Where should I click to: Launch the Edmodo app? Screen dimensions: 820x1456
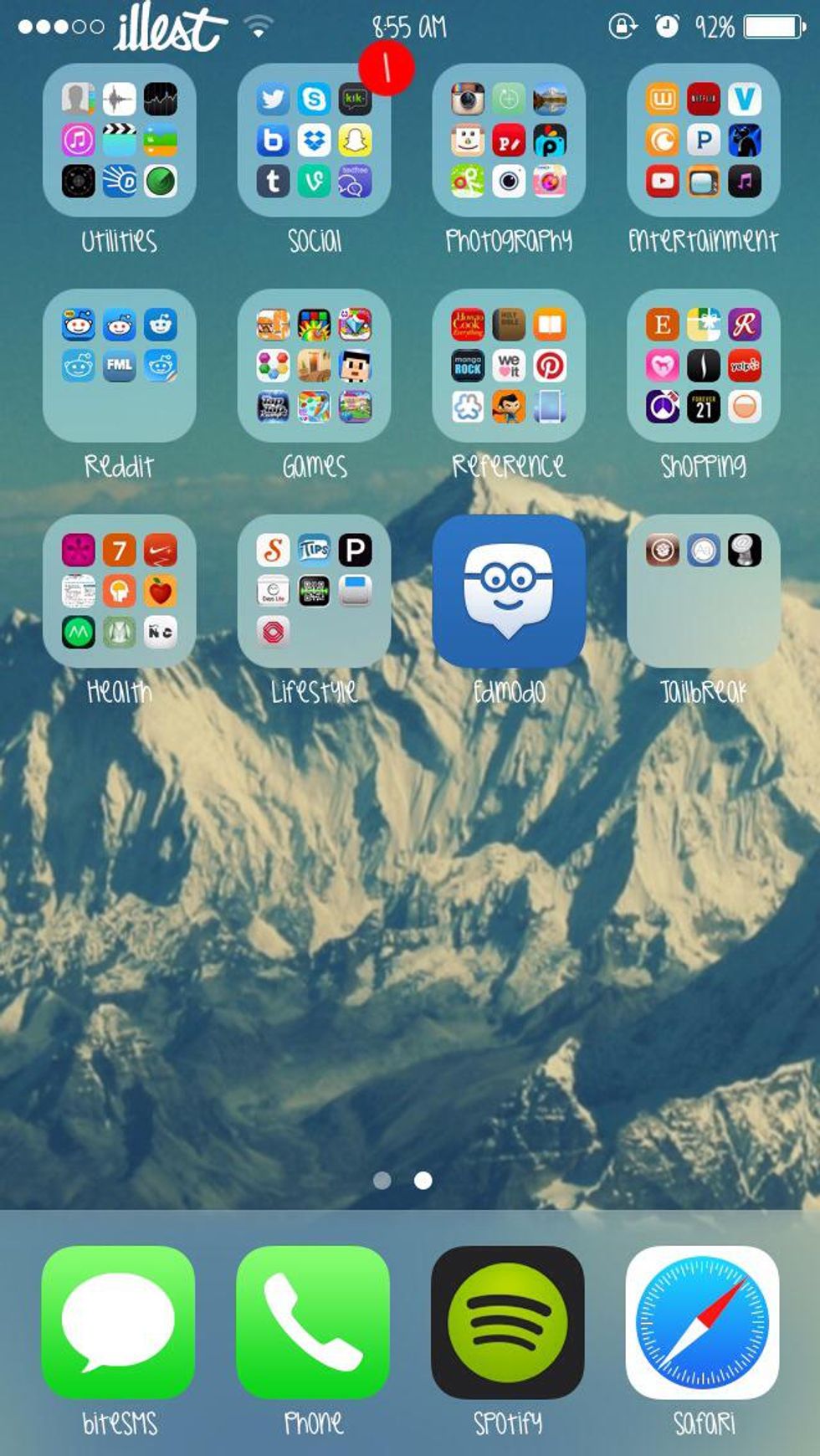(x=509, y=591)
